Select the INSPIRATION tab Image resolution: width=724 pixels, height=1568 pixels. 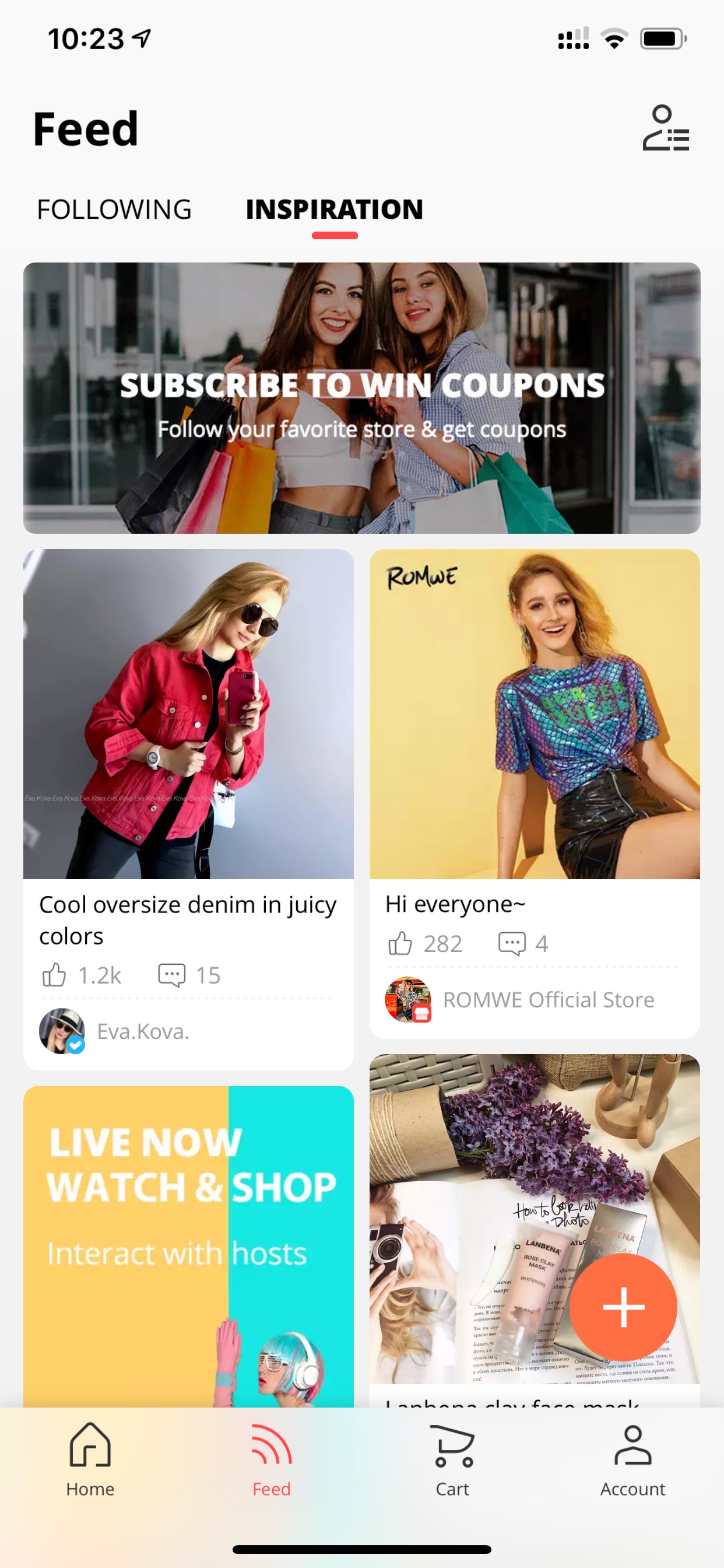[x=334, y=209]
